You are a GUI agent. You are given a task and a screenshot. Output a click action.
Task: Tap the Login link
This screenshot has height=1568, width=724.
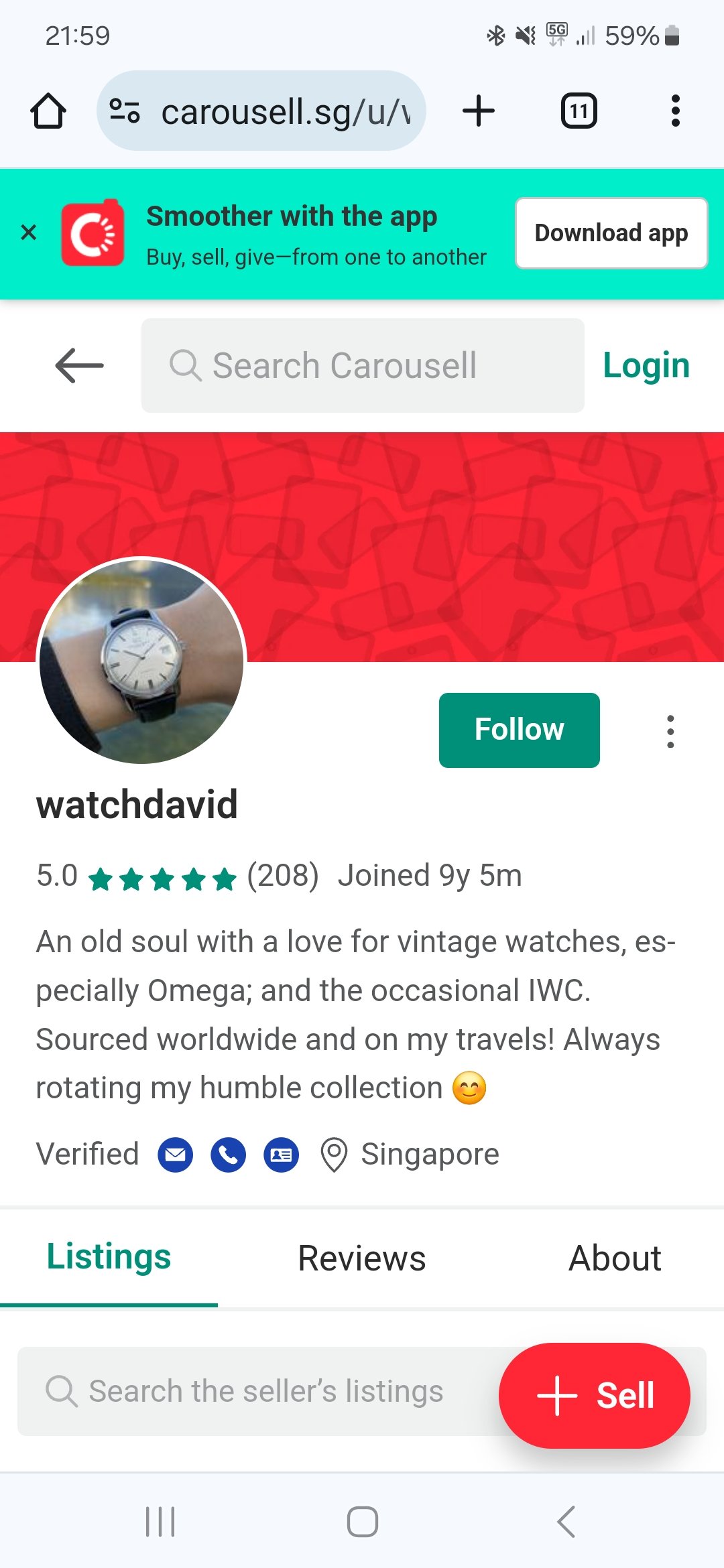coord(646,365)
